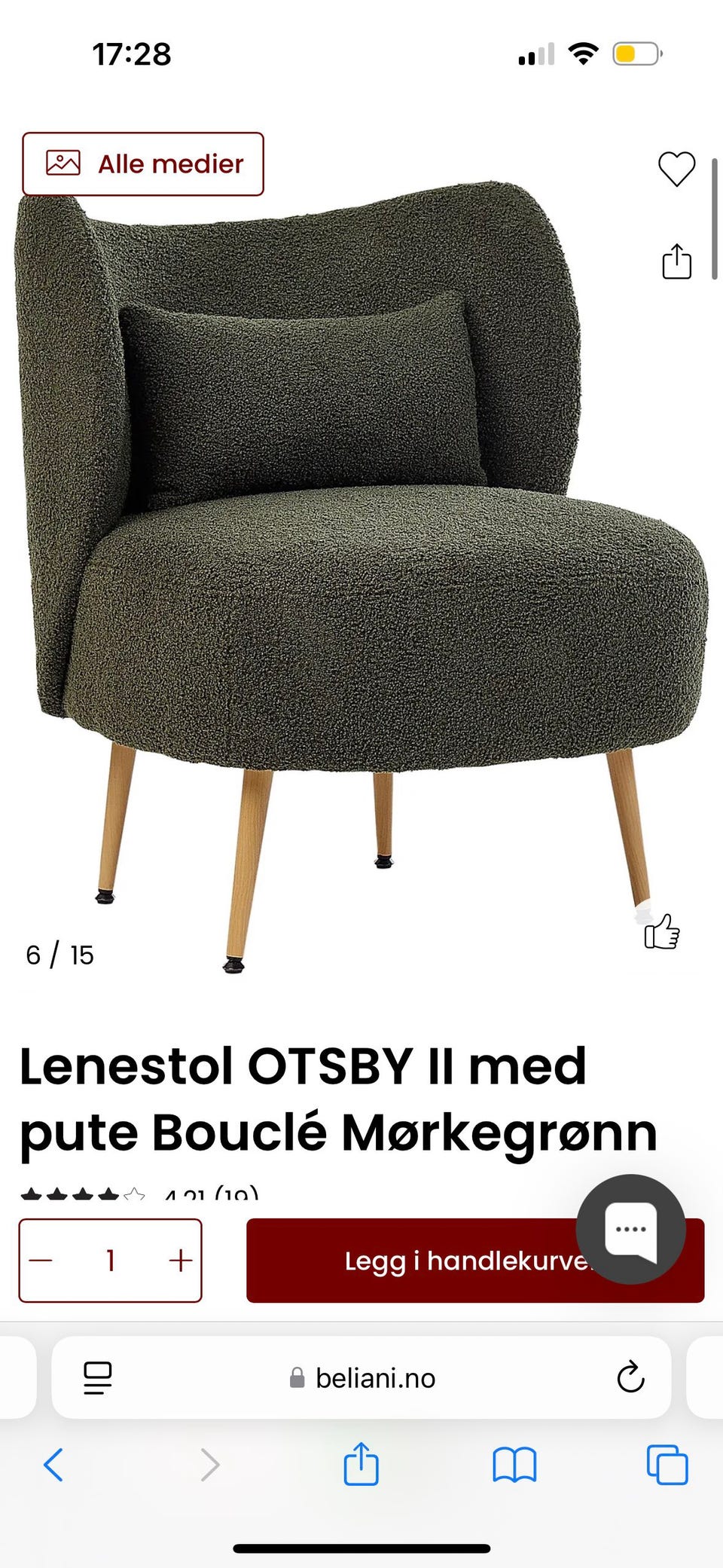723x1568 pixels.
Task: View the OTSBY II chair photo full screen
Action: (x=361, y=573)
